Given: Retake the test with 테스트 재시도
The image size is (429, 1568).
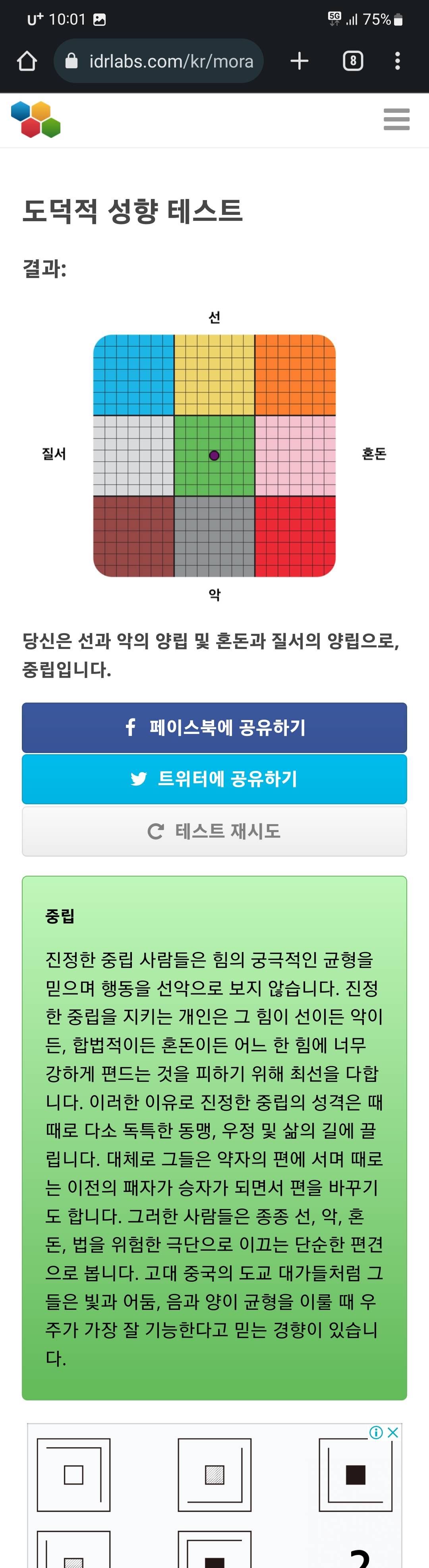Looking at the screenshot, I should click(214, 831).
